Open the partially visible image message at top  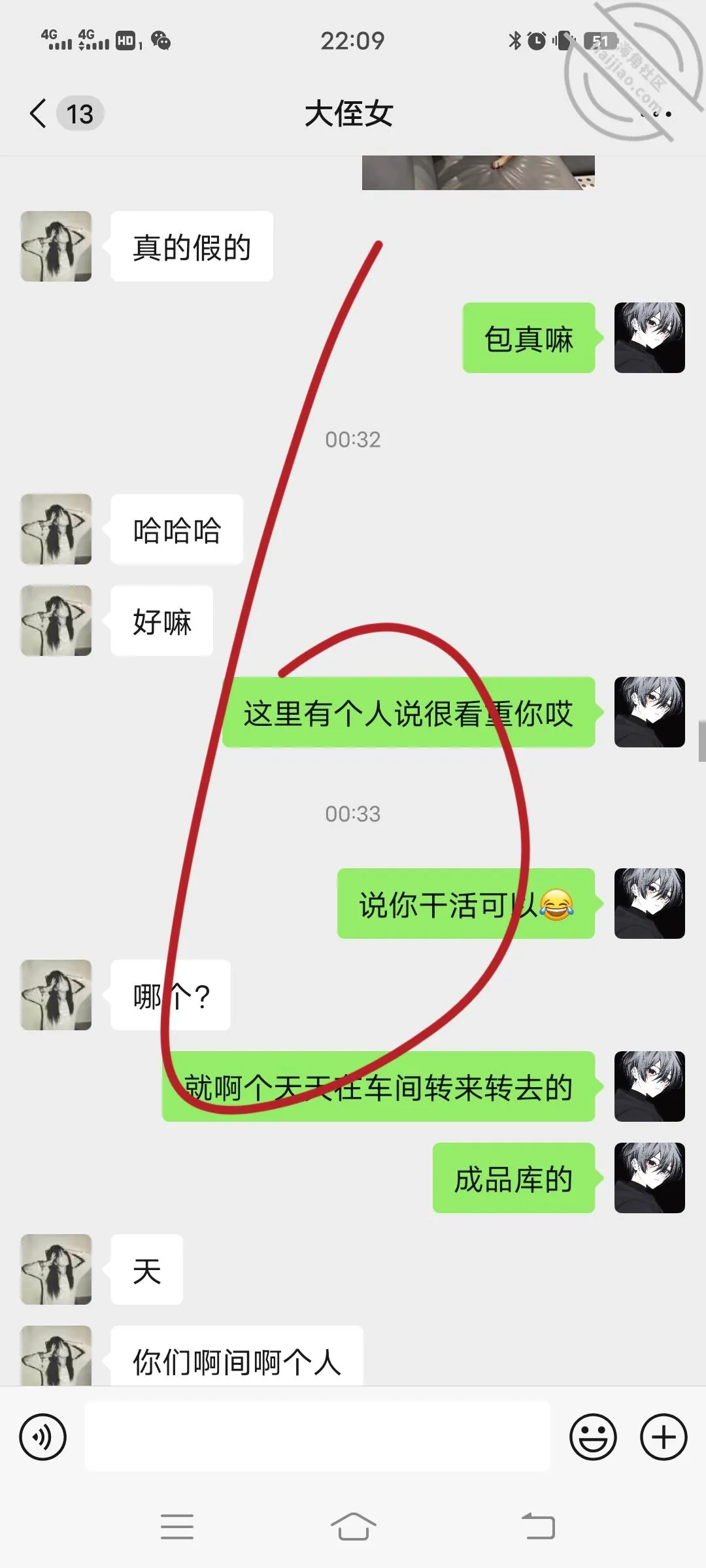pyautogui.click(x=479, y=172)
